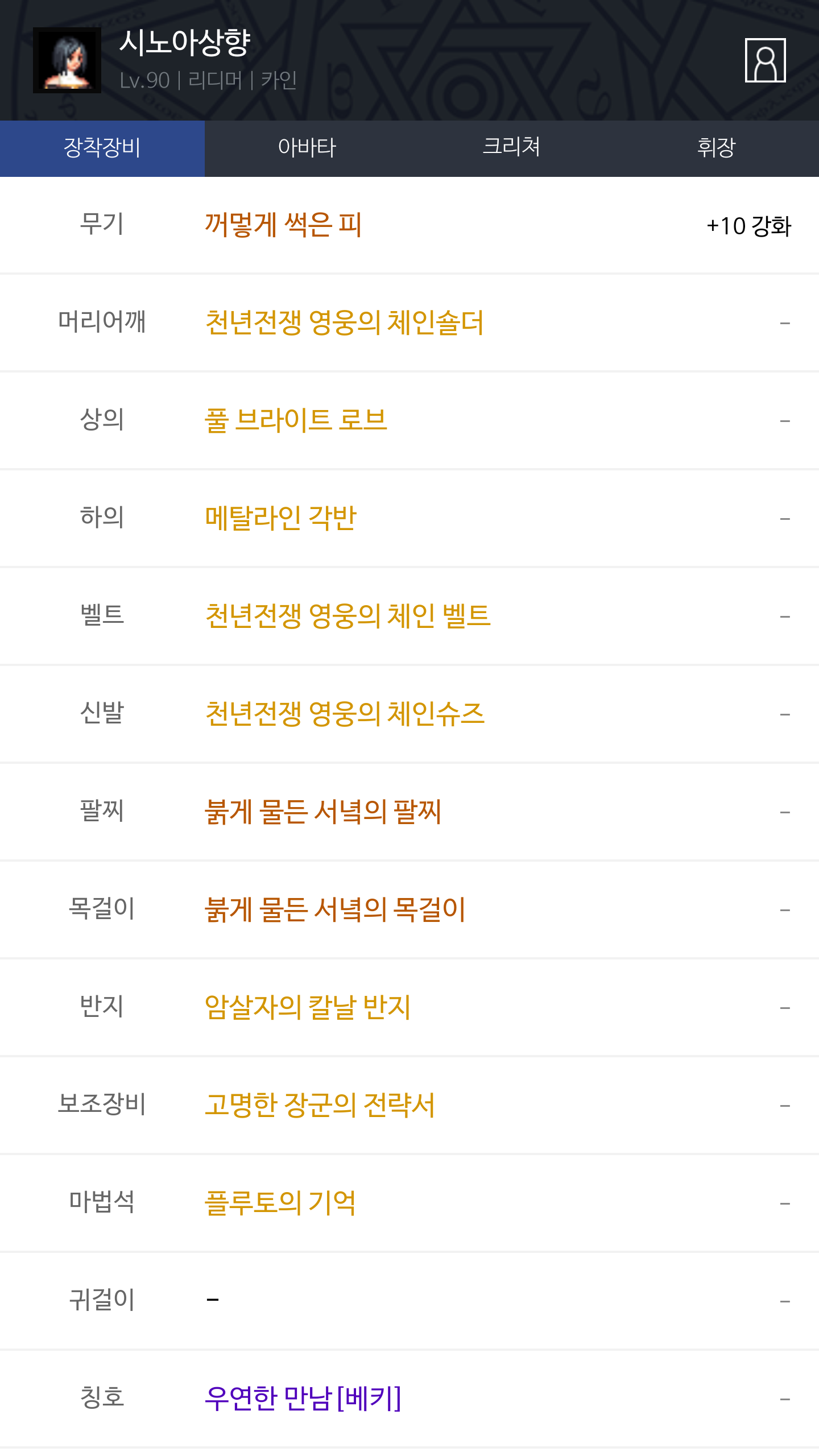View 천년전쟁 영웅의 체인슈즈 details
The height and width of the screenshot is (1456, 819).
point(345,714)
